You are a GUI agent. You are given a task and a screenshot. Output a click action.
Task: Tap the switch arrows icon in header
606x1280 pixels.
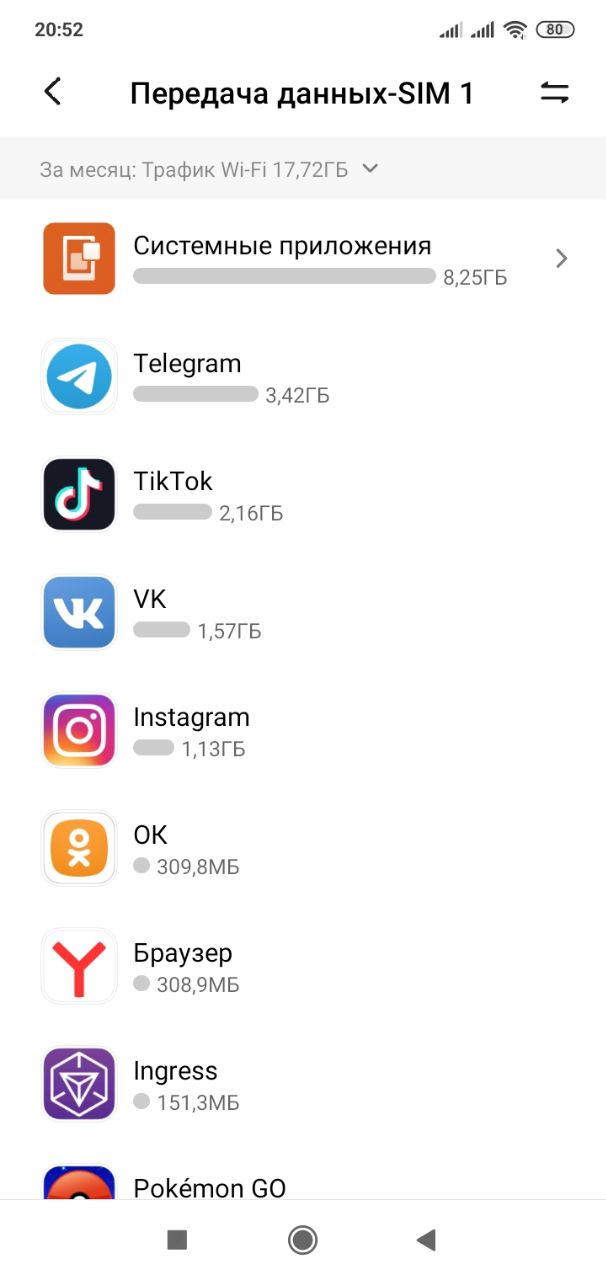click(x=554, y=93)
